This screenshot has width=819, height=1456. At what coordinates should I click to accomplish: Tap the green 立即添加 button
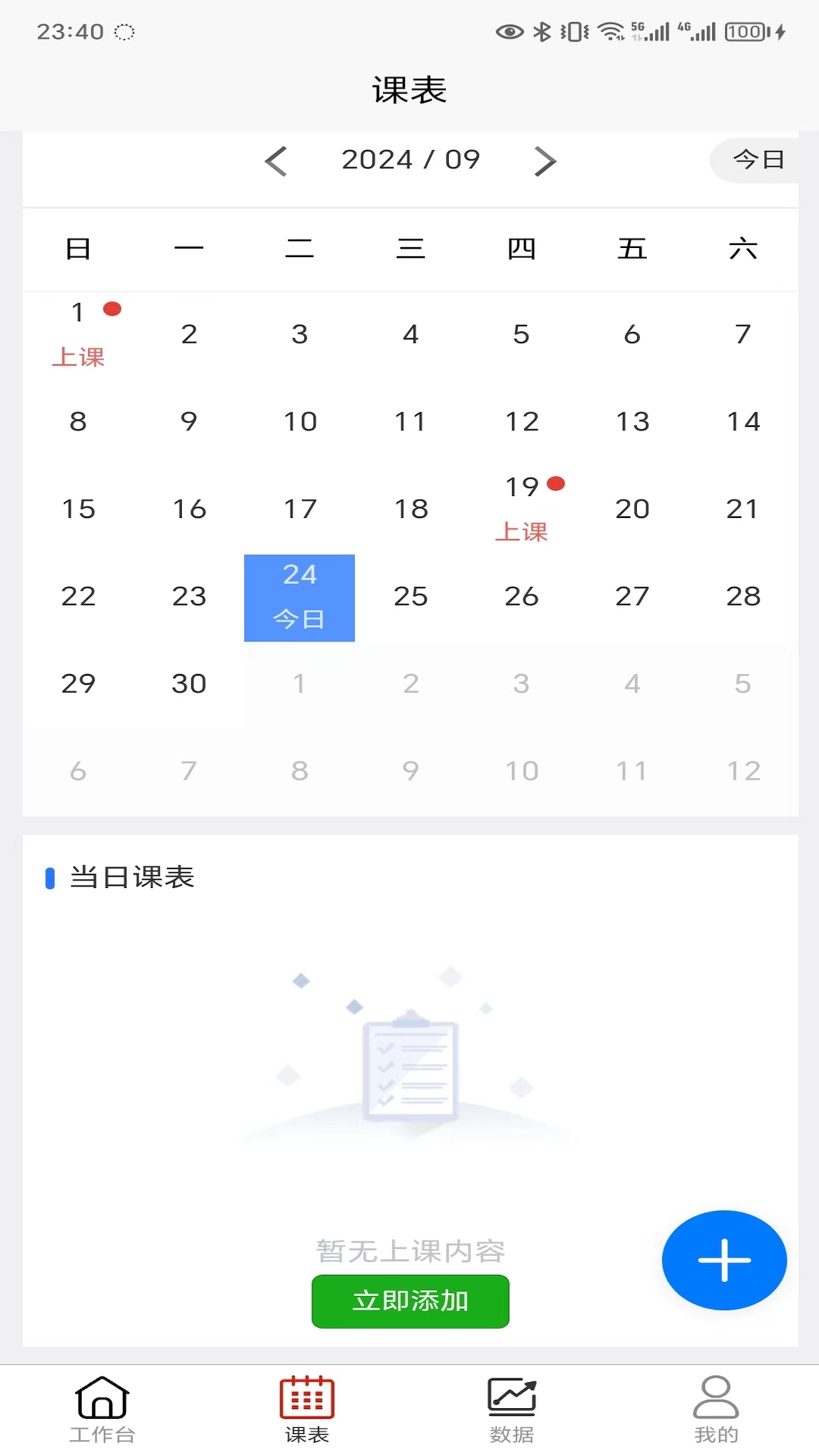(410, 1301)
